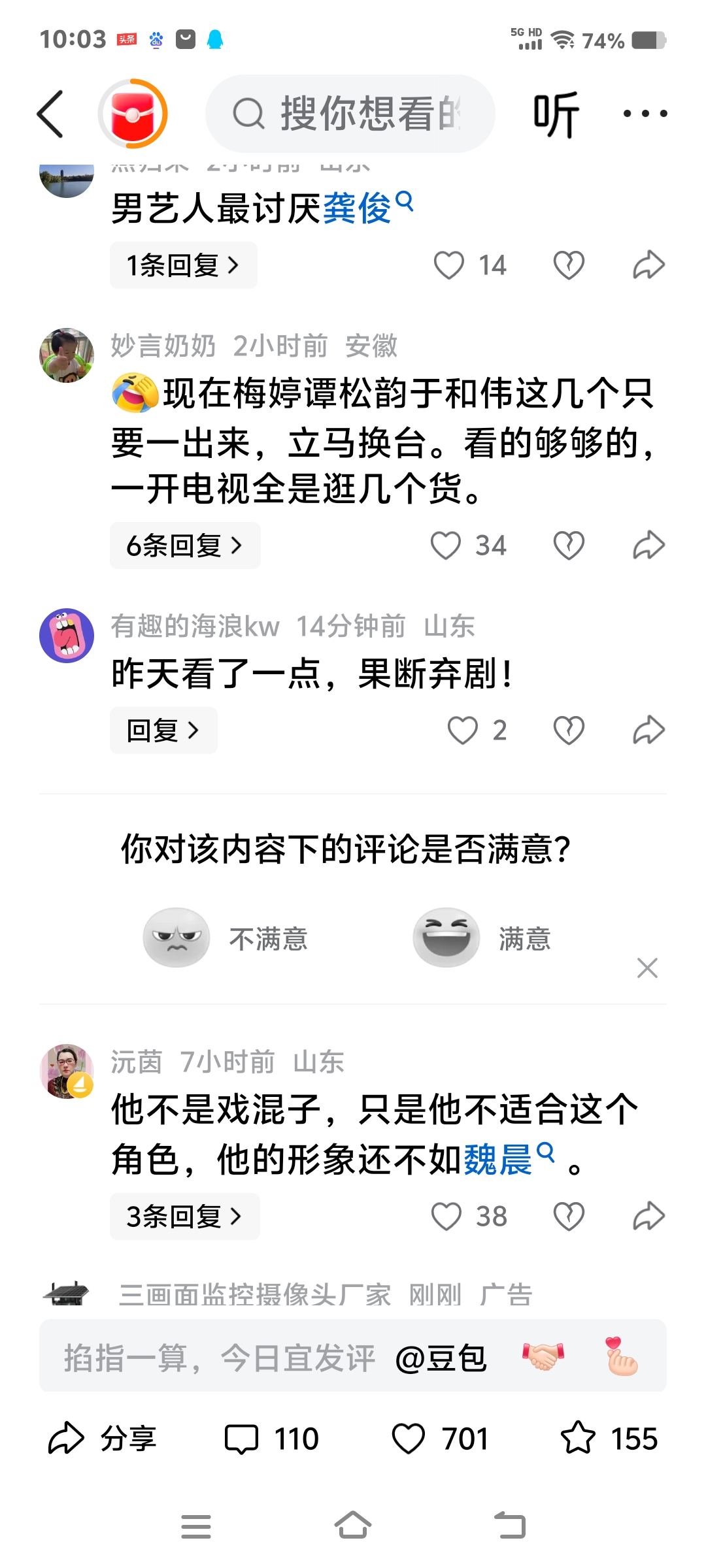Open the three-dot overflow menu

point(645,114)
